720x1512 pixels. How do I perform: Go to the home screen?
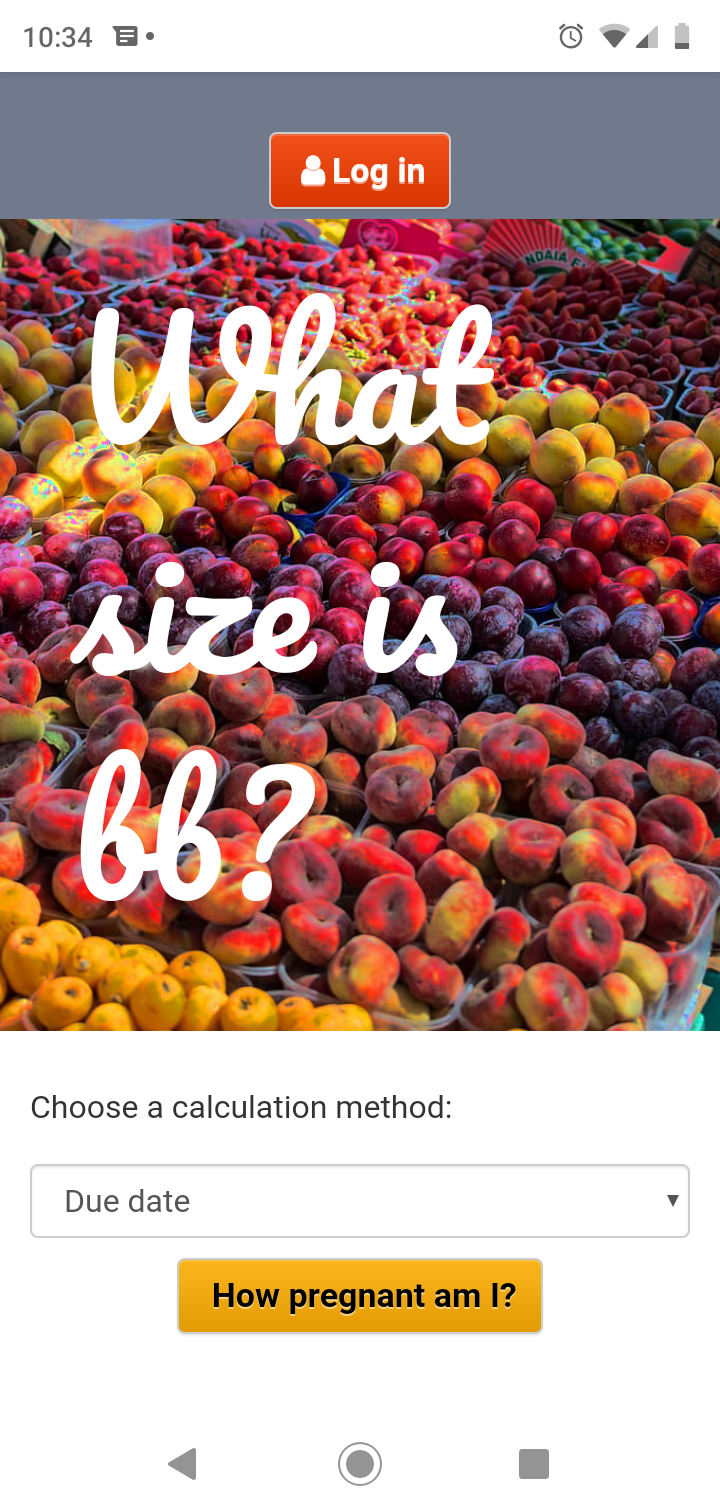tap(360, 1464)
